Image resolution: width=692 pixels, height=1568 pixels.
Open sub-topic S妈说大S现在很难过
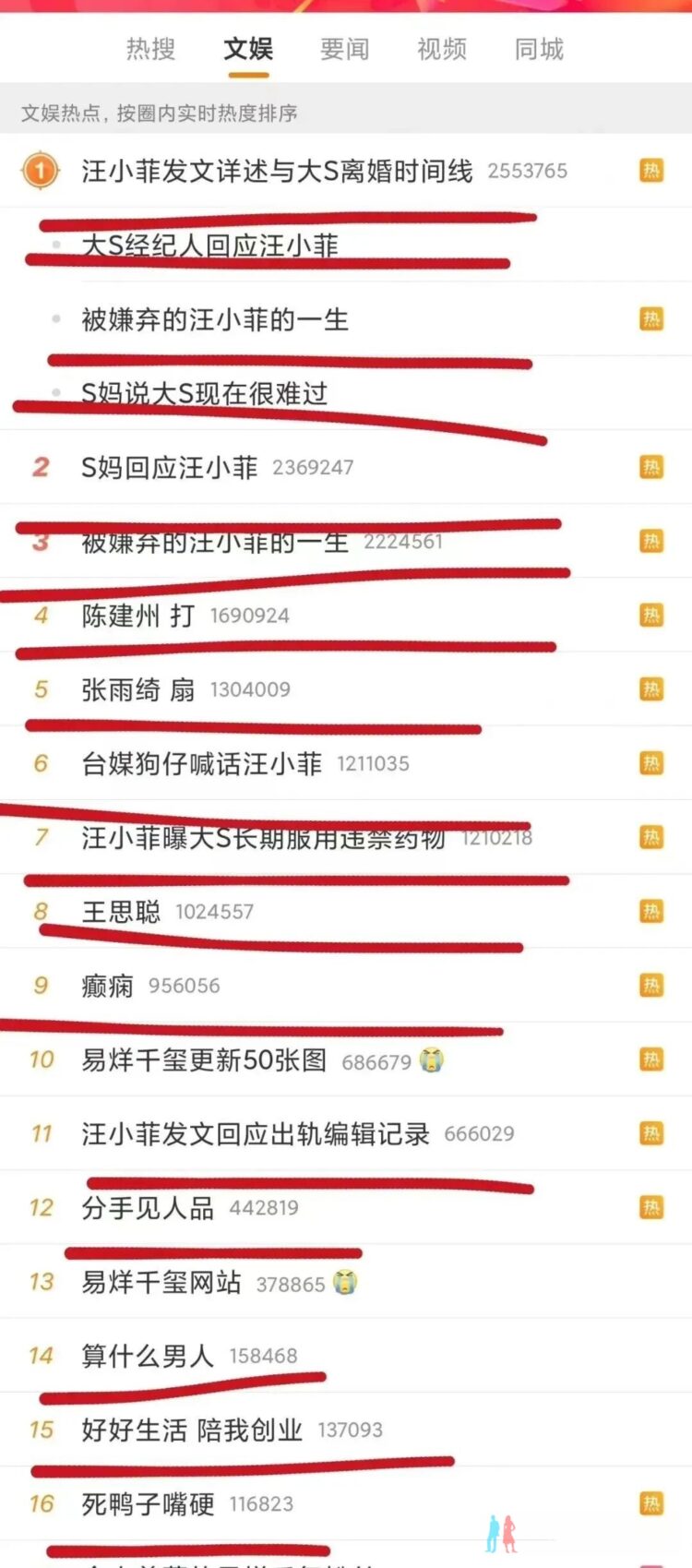coord(204,394)
